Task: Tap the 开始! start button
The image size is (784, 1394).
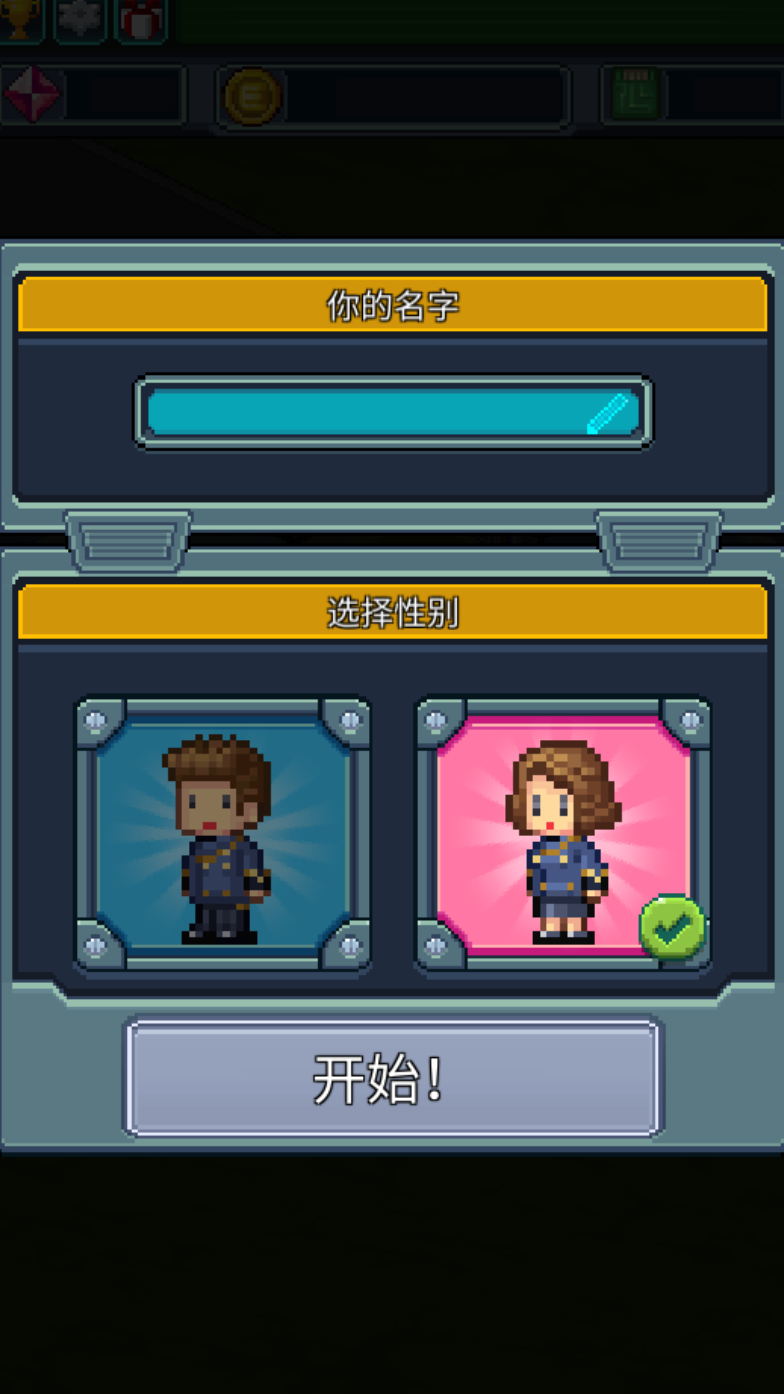Action: [392, 1077]
